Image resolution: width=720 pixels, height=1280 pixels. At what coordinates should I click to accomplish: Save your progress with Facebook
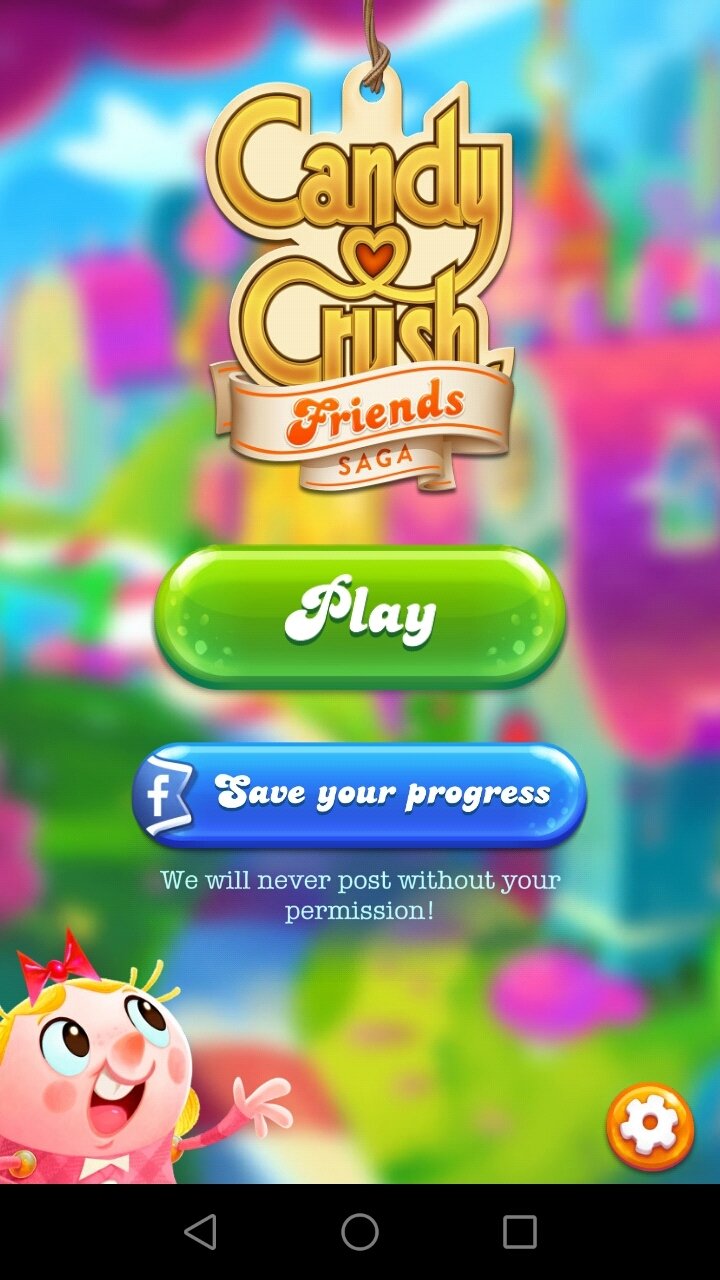360,794
